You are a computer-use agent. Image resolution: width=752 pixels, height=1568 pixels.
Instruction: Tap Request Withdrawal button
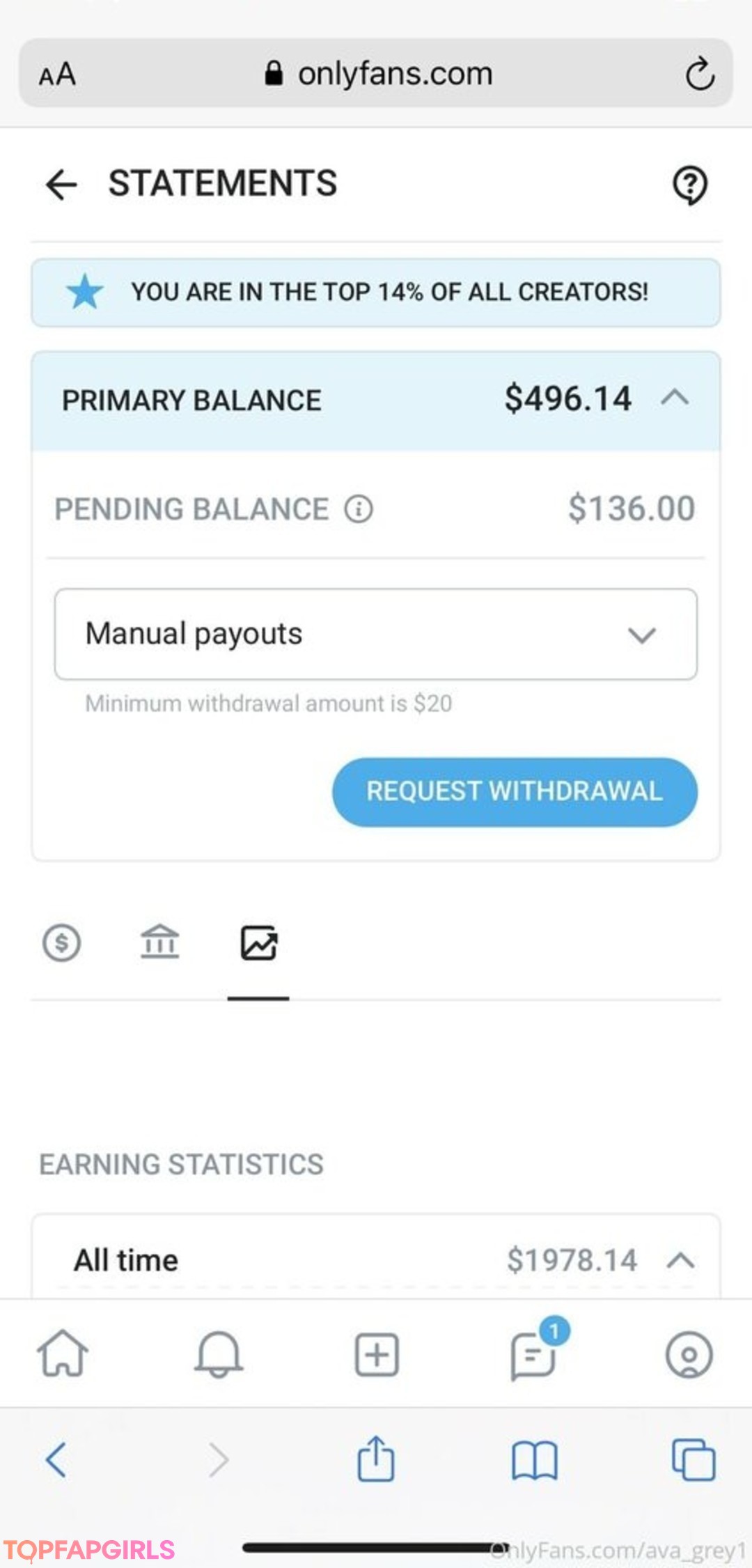click(515, 792)
